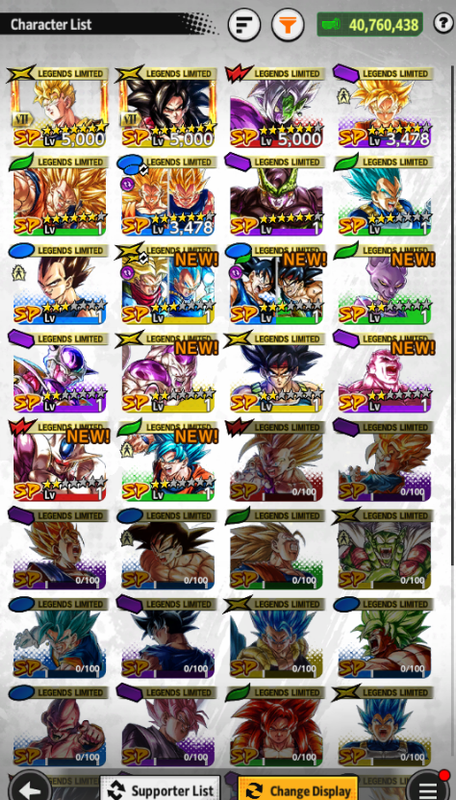
Task: Tap the question mark help icon
Action: pyautogui.click(x=443, y=23)
